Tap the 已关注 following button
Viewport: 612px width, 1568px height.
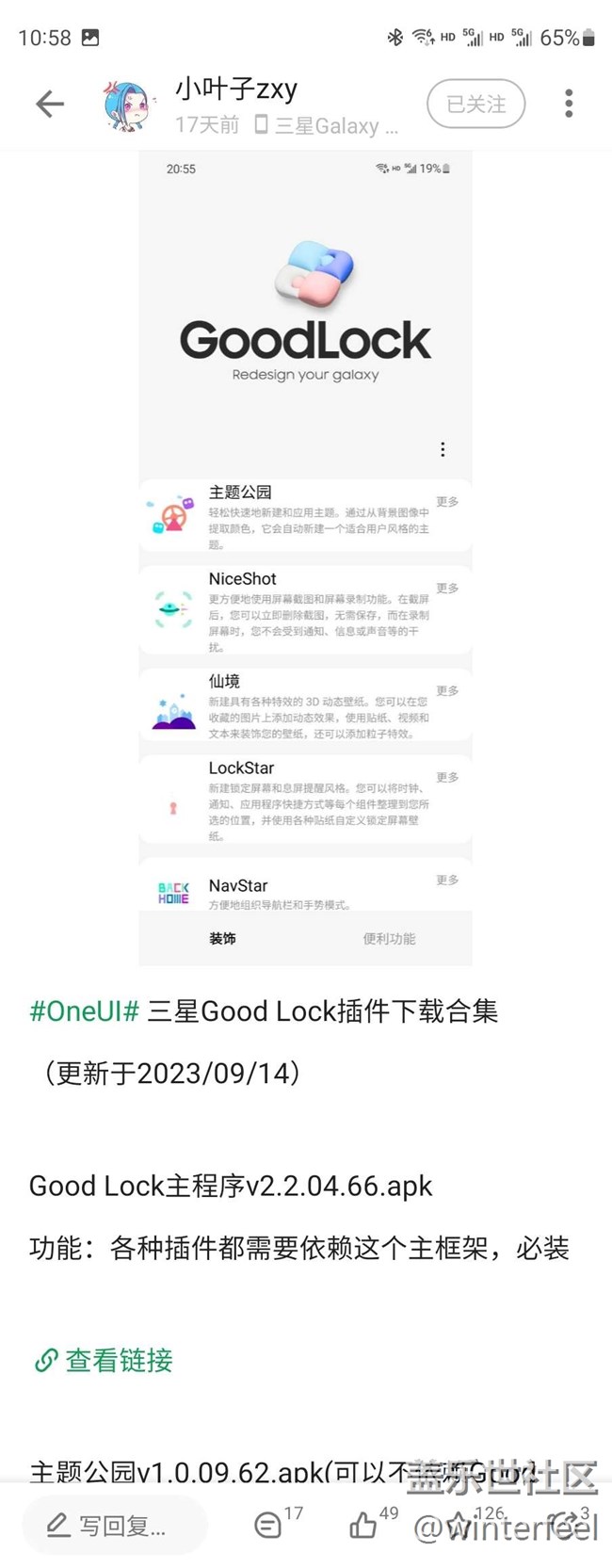pyautogui.click(x=475, y=104)
